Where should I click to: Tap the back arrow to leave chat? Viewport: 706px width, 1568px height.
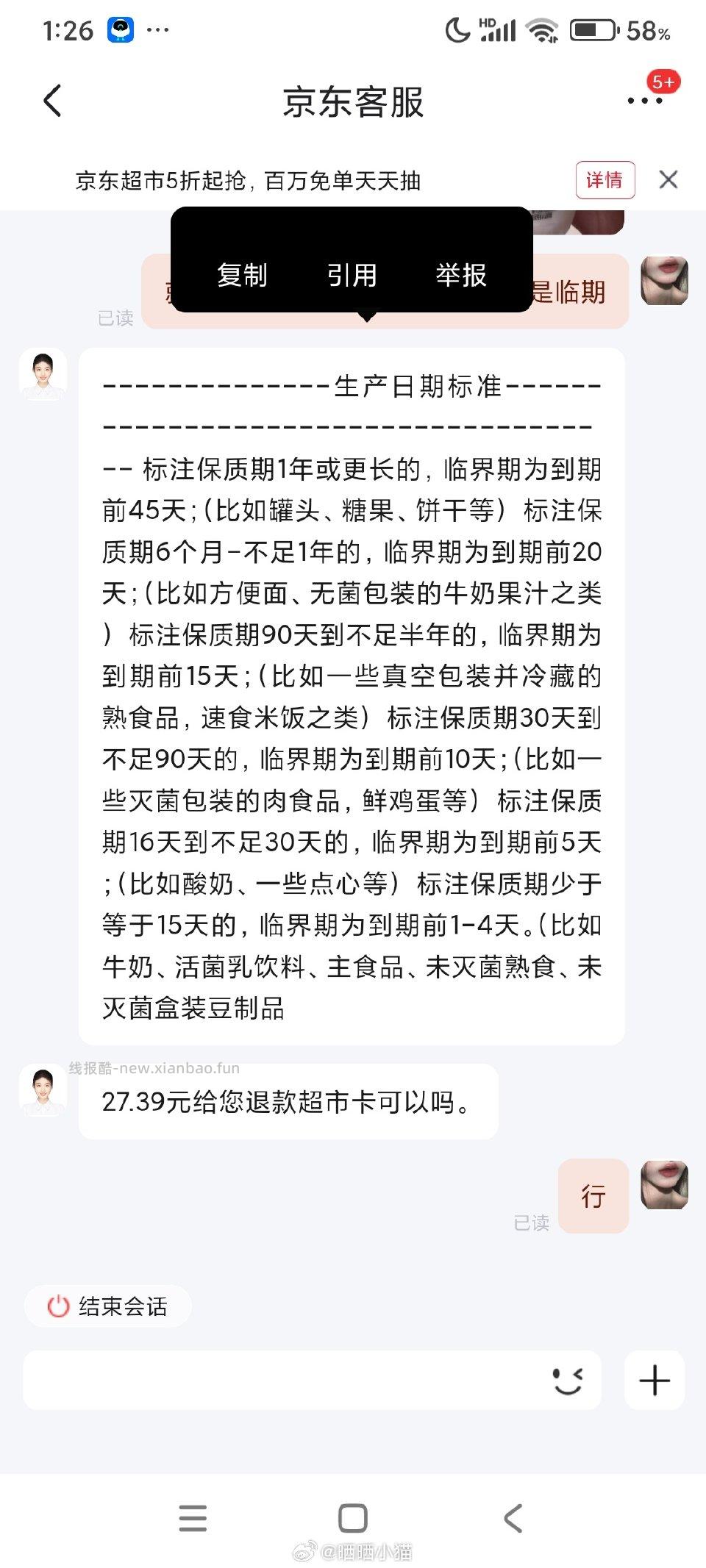pos(51,101)
